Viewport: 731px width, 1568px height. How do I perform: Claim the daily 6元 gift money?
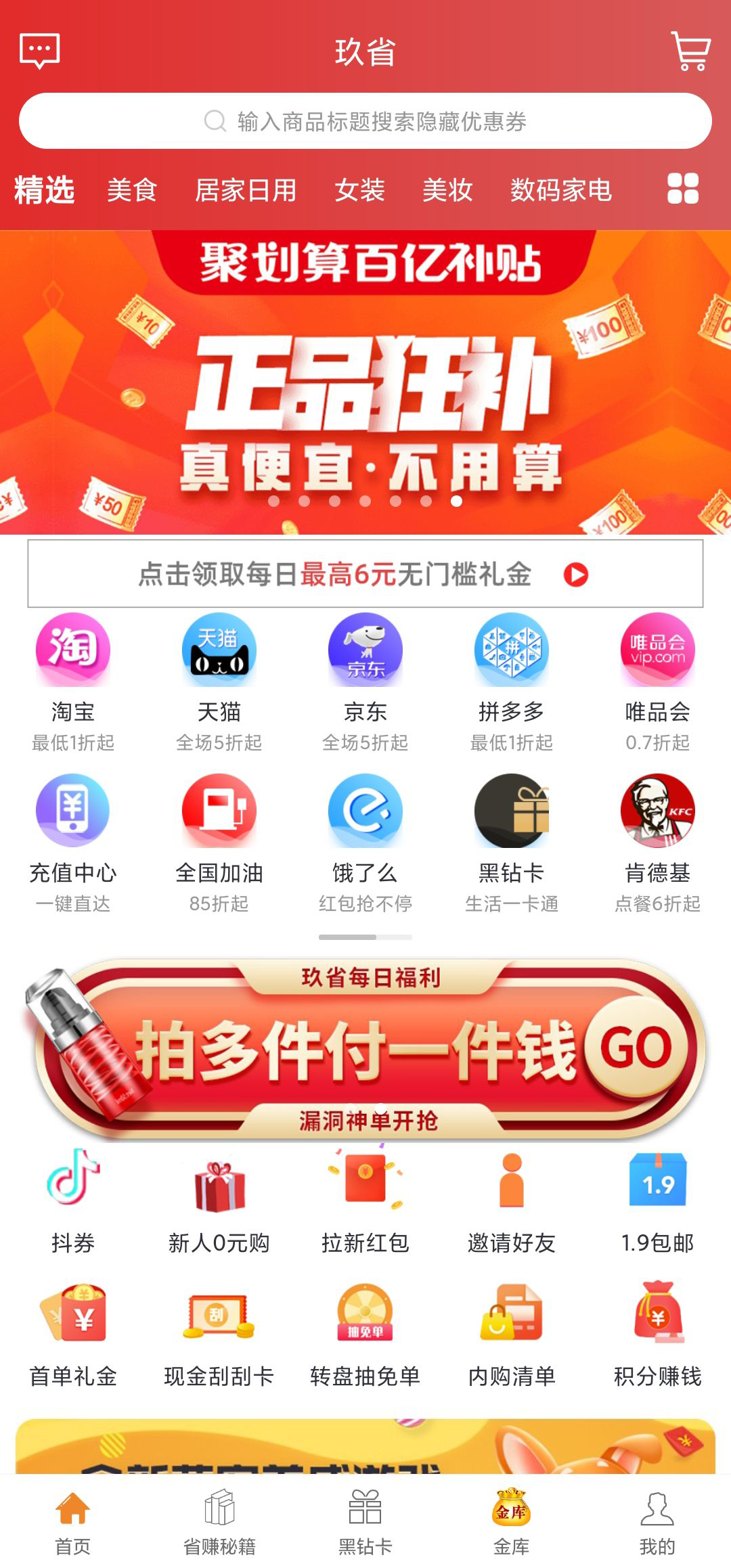point(365,574)
